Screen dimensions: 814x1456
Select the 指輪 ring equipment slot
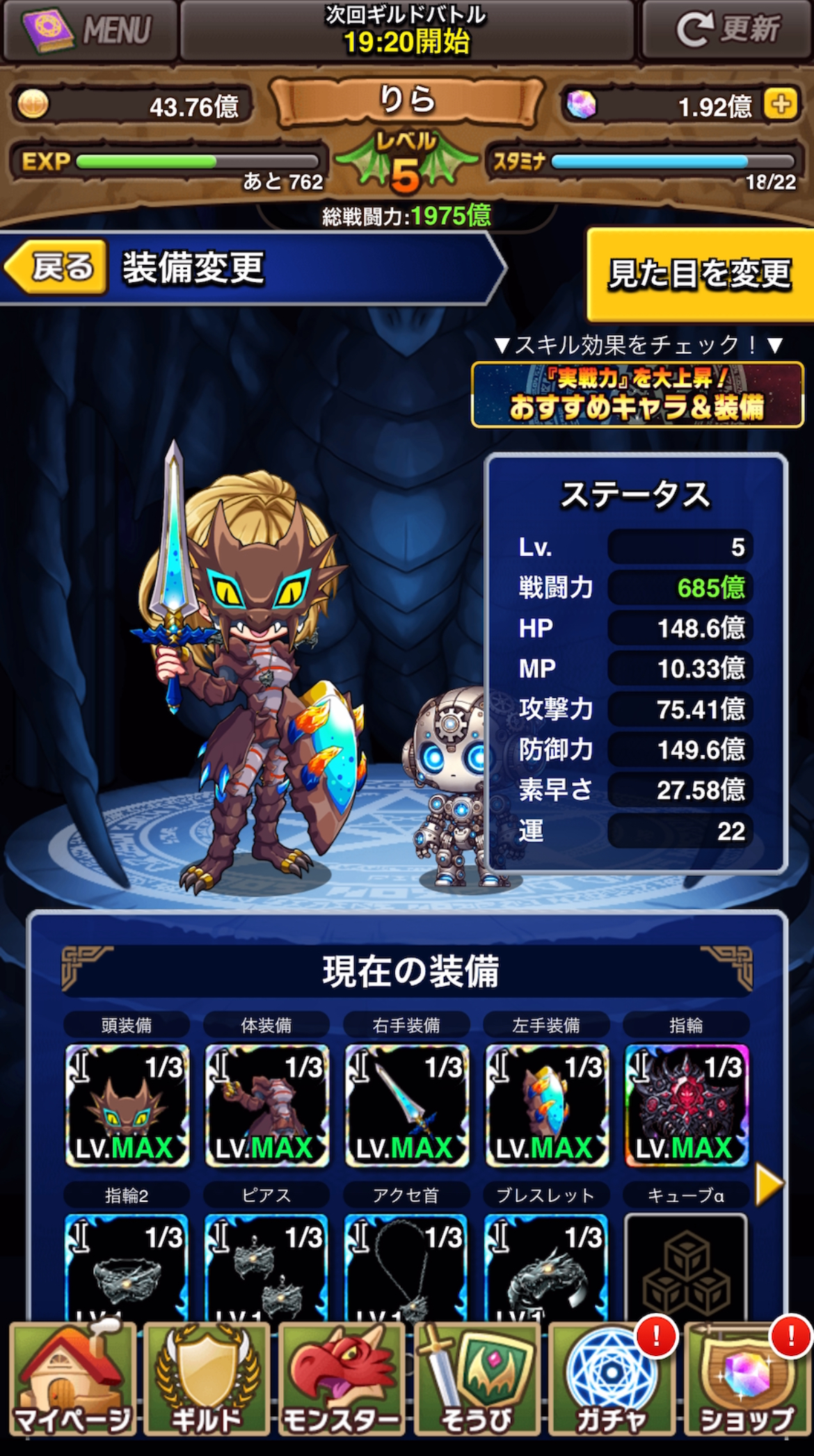coord(687,1105)
